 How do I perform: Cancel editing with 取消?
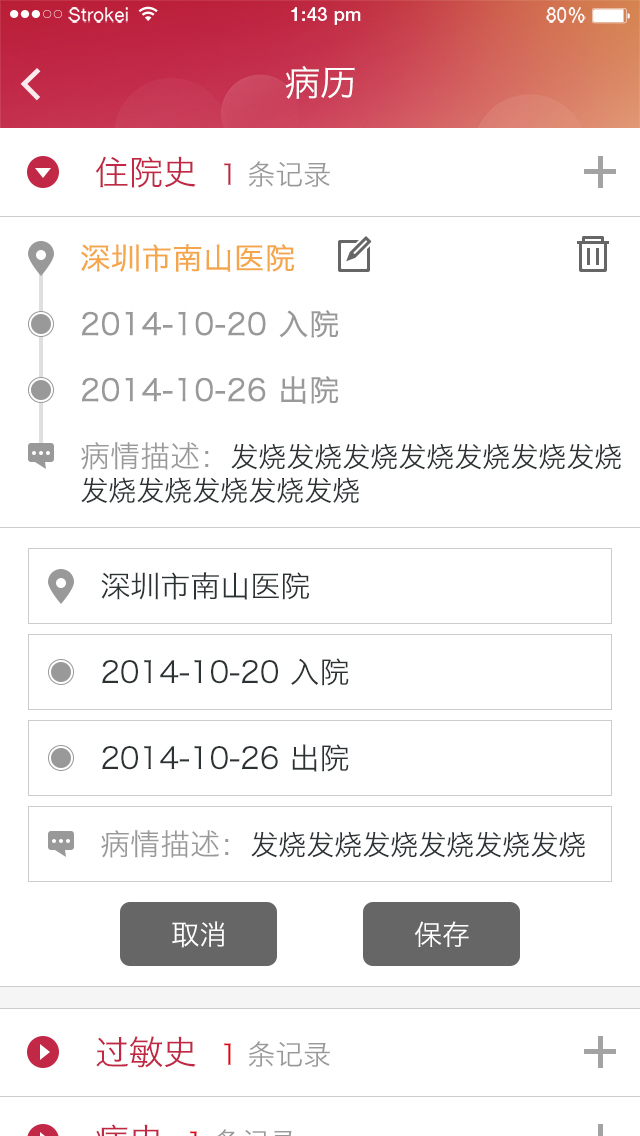(x=198, y=934)
